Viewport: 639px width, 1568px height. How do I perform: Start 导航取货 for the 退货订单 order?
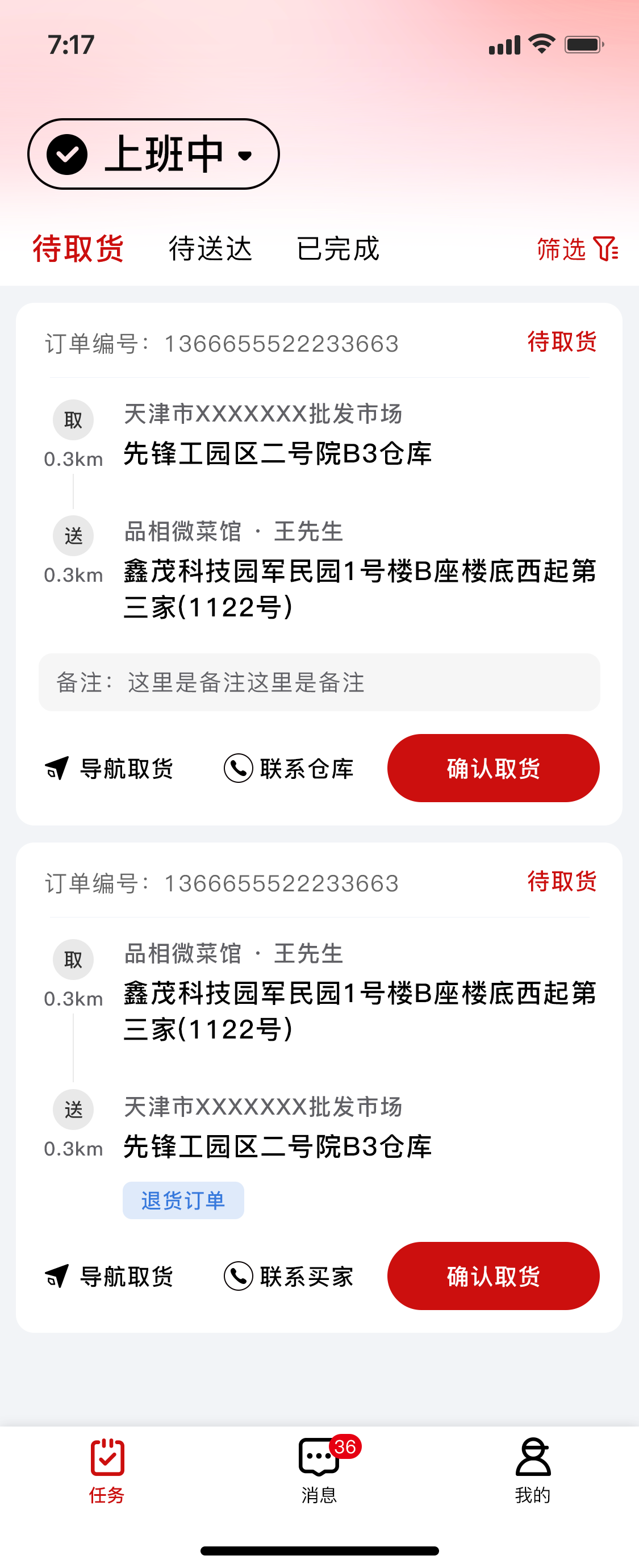click(x=110, y=1276)
